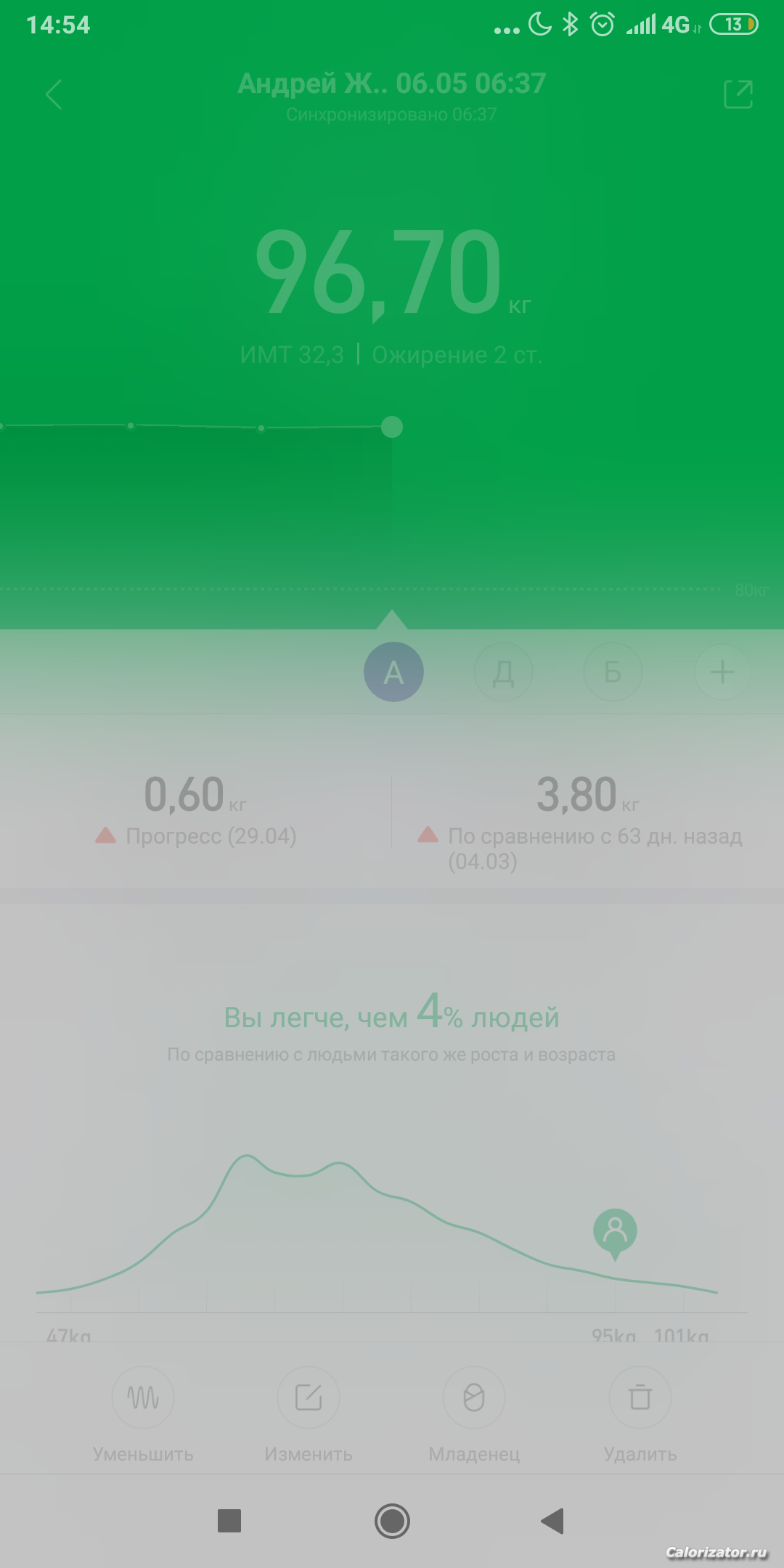This screenshot has height=1568, width=784.
Task: Go to the system home screen
Action: tap(392, 1521)
